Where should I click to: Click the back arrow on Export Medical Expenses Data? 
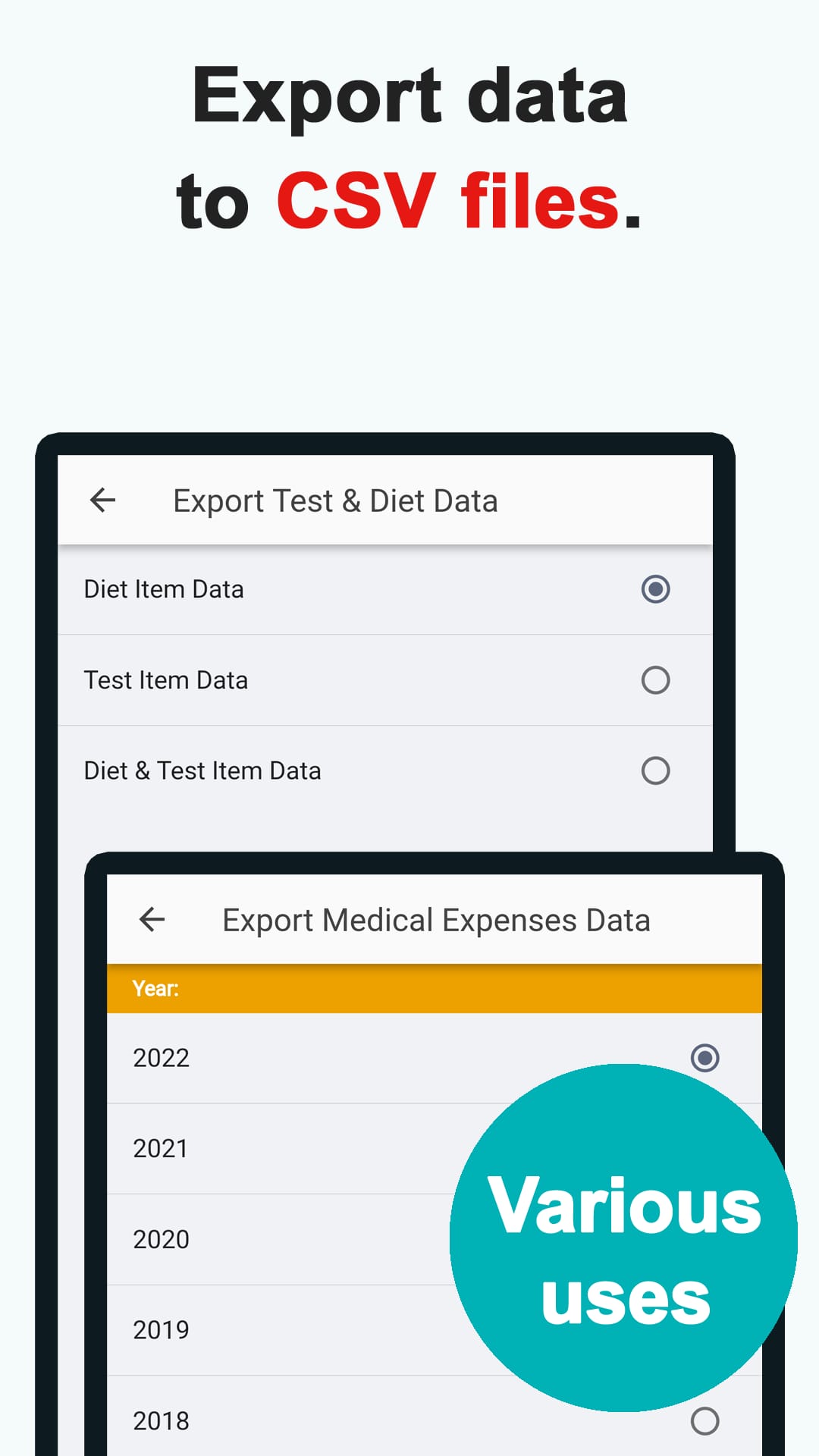click(x=154, y=920)
